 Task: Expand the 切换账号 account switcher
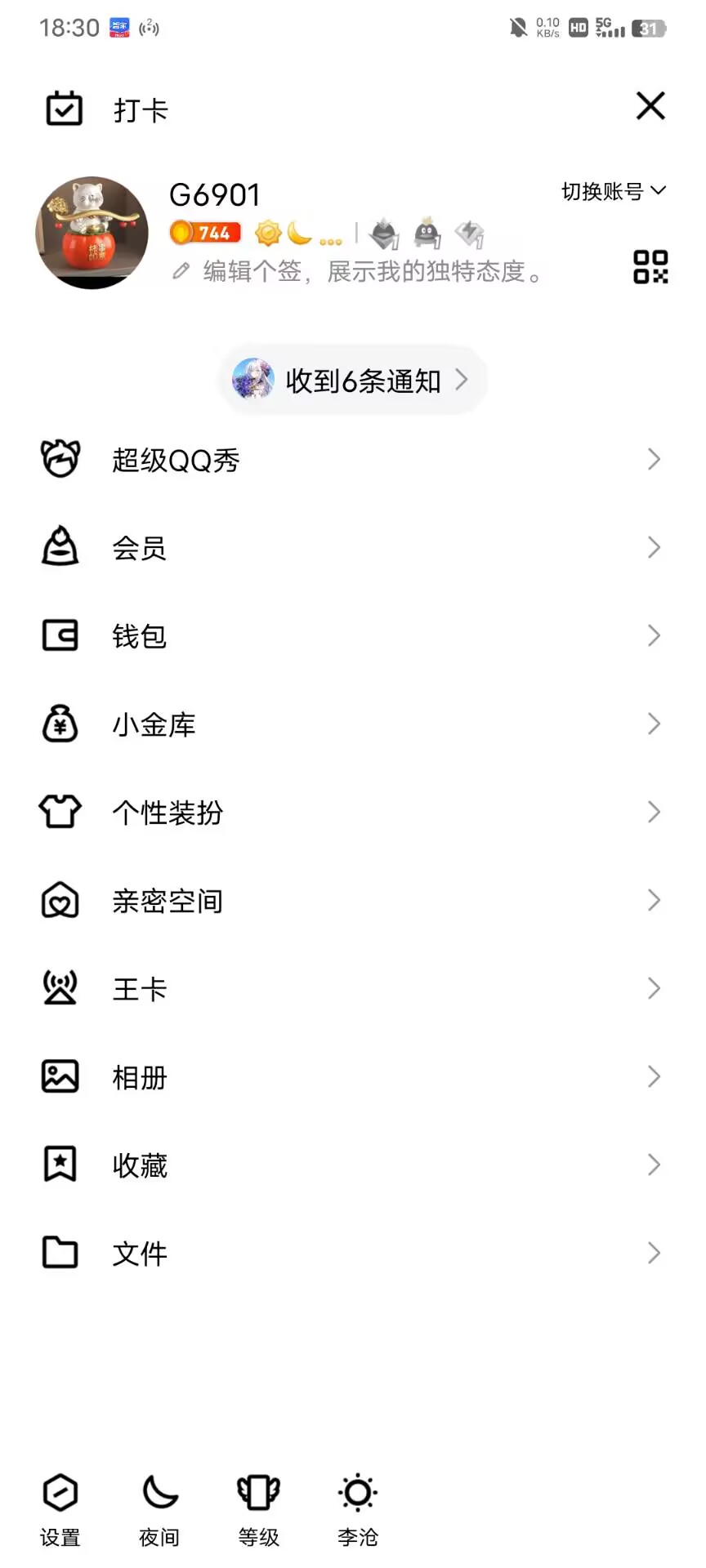(614, 191)
